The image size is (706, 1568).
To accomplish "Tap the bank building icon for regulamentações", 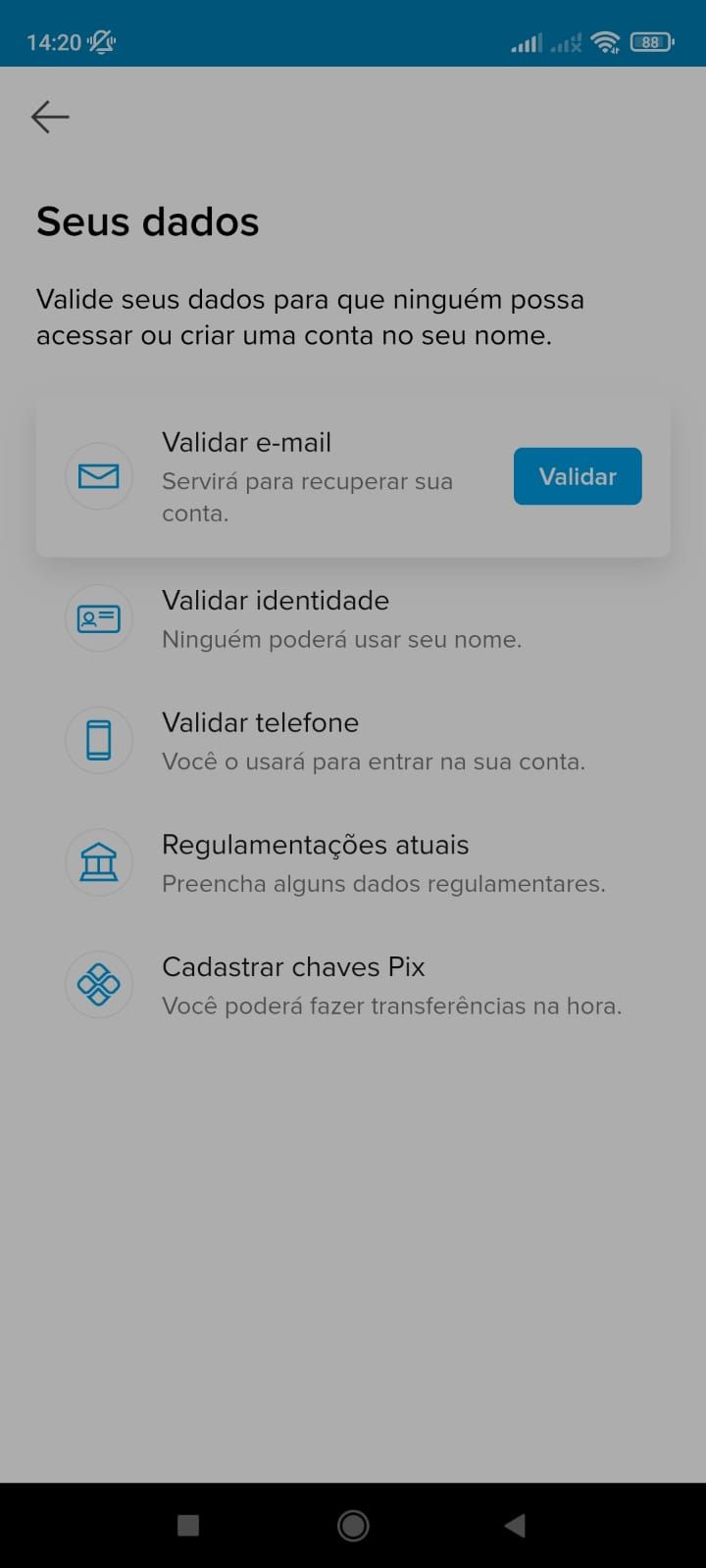I will click(98, 862).
